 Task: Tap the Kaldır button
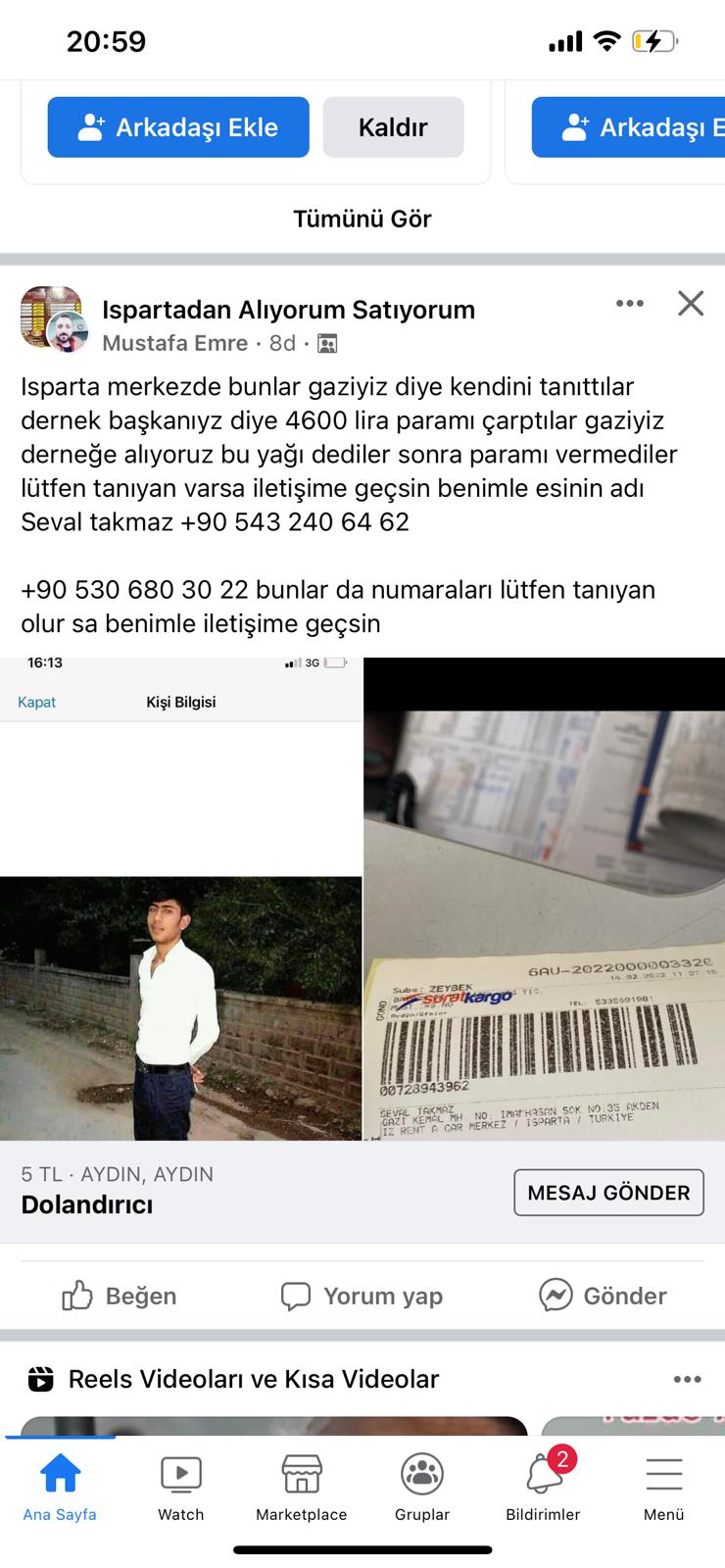pos(393,127)
